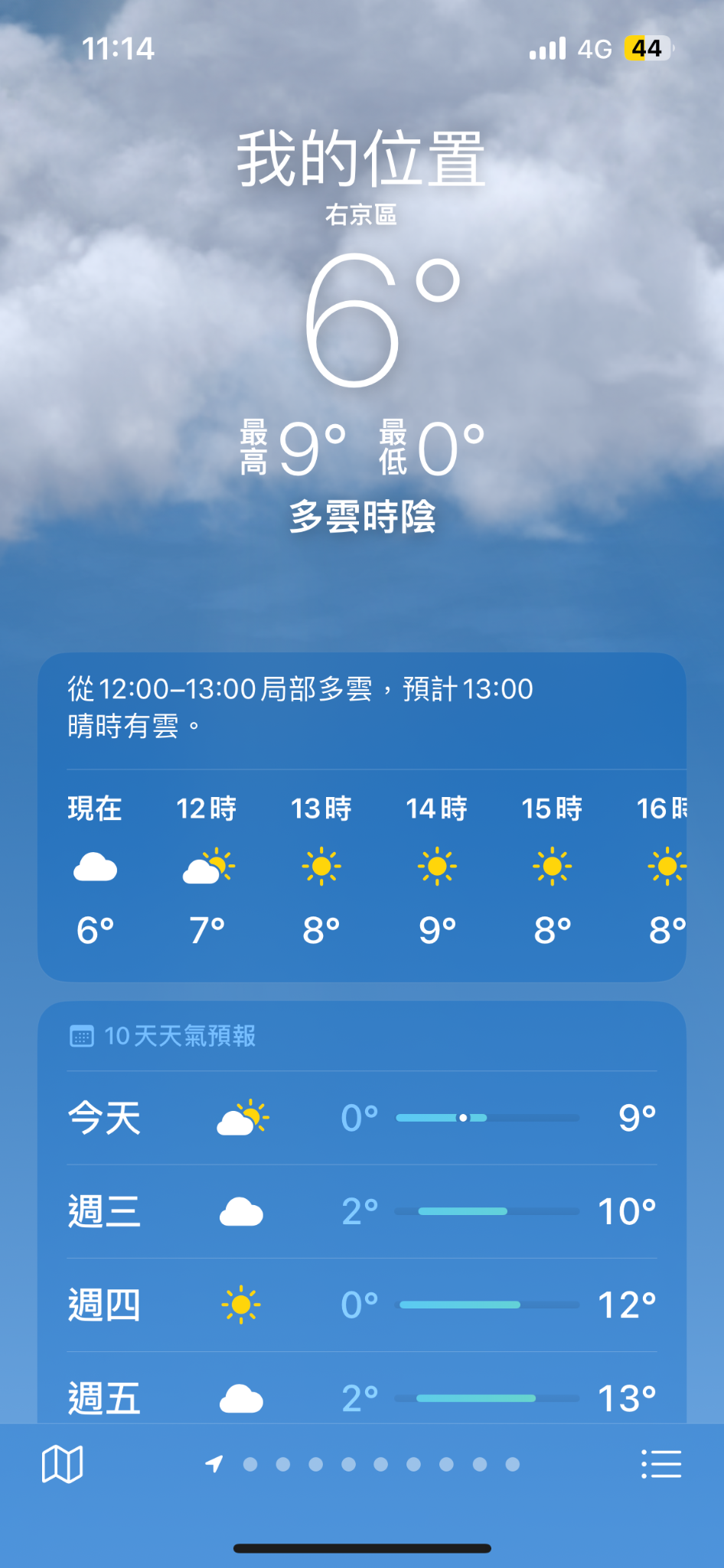Open the 週四 forecast row

(362, 1305)
